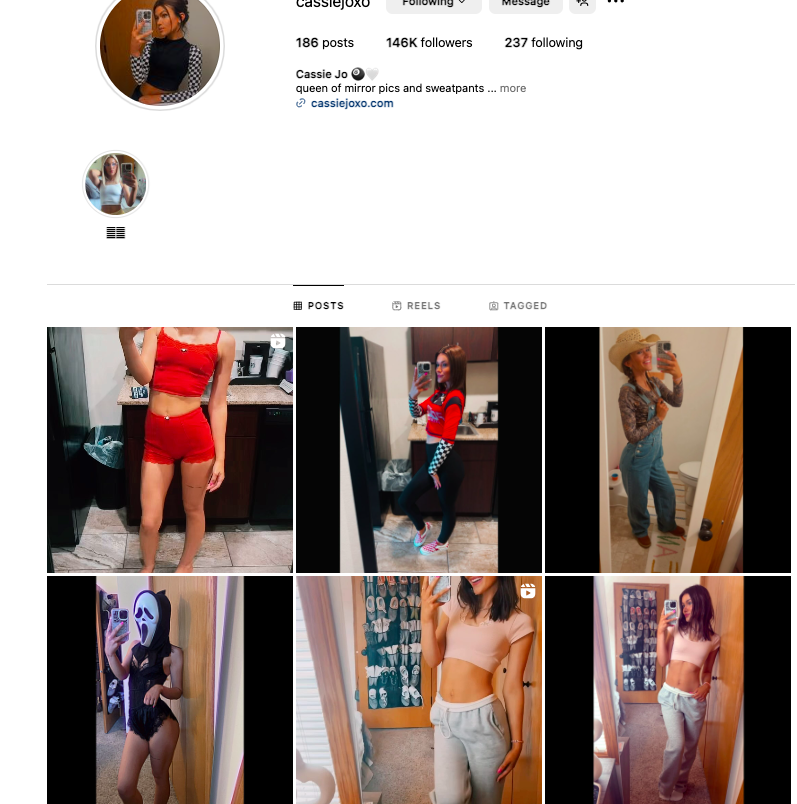797x804 pixels.
Task: View the 146K followers list
Action: point(429,43)
